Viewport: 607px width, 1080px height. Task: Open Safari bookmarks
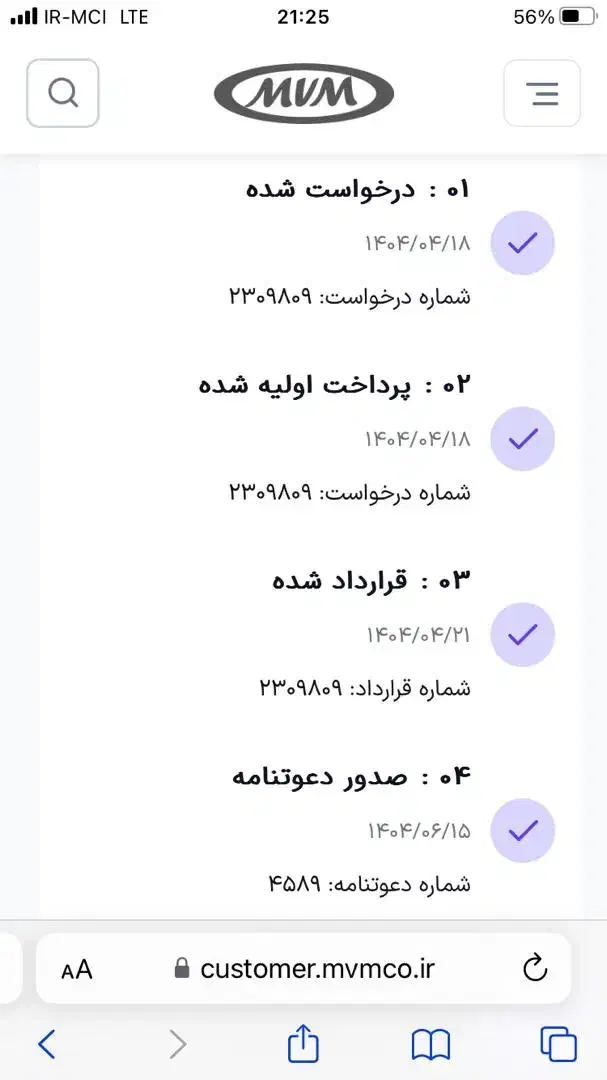click(431, 1045)
